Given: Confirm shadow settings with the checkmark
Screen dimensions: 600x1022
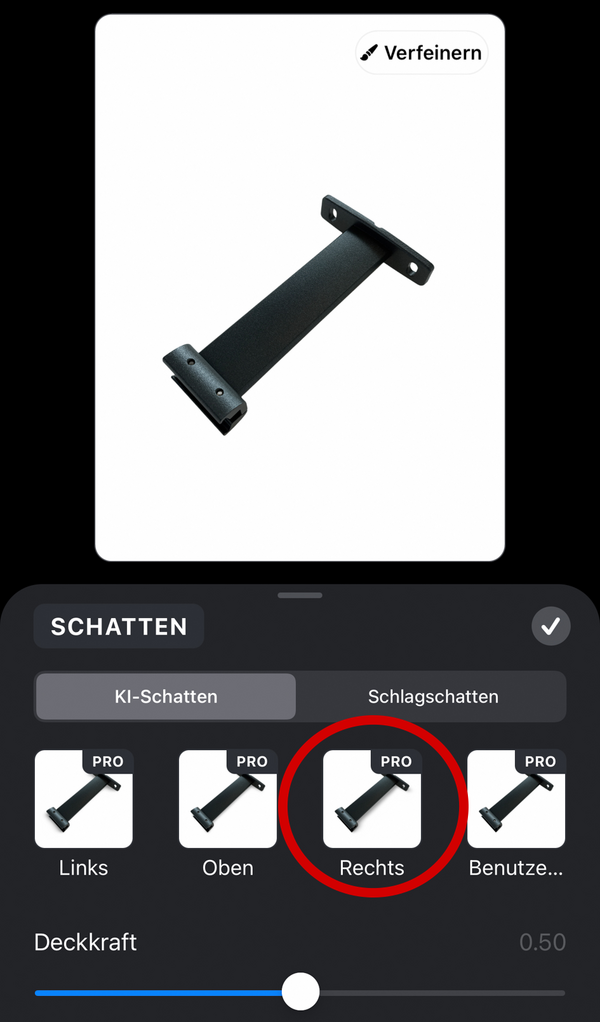Looking at the screenshot, I should click(550, 627).
